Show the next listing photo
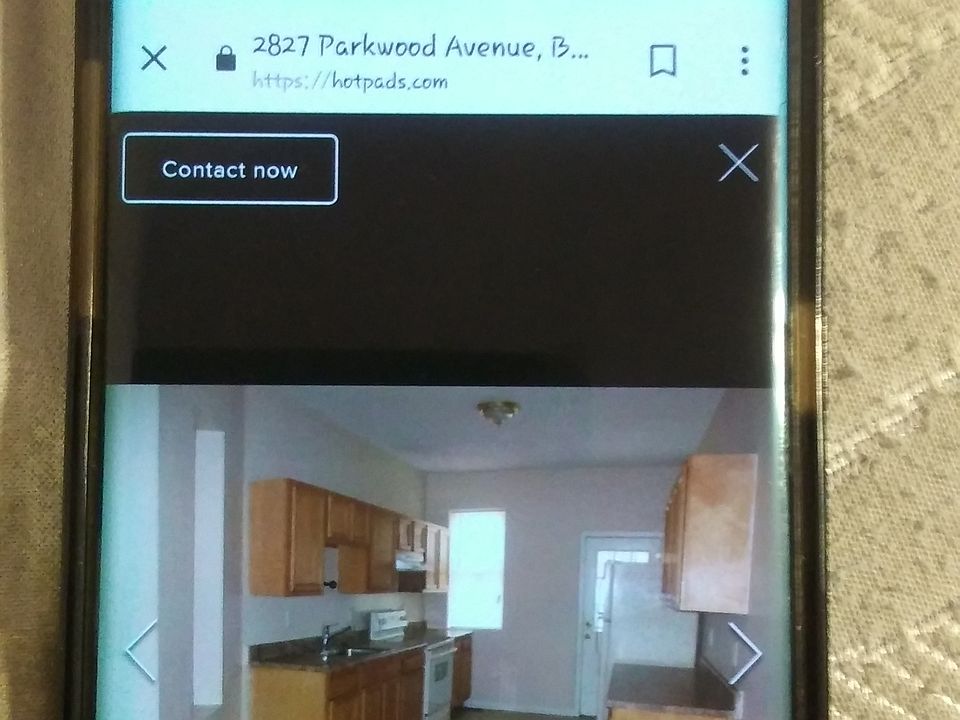Screen dimensions: 960x720 744,653
